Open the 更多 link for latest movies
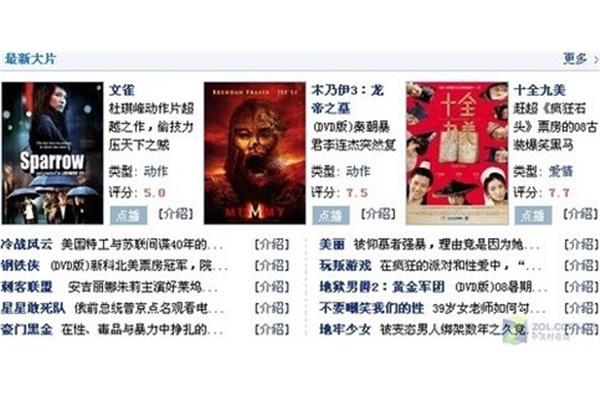 [575, 58]
